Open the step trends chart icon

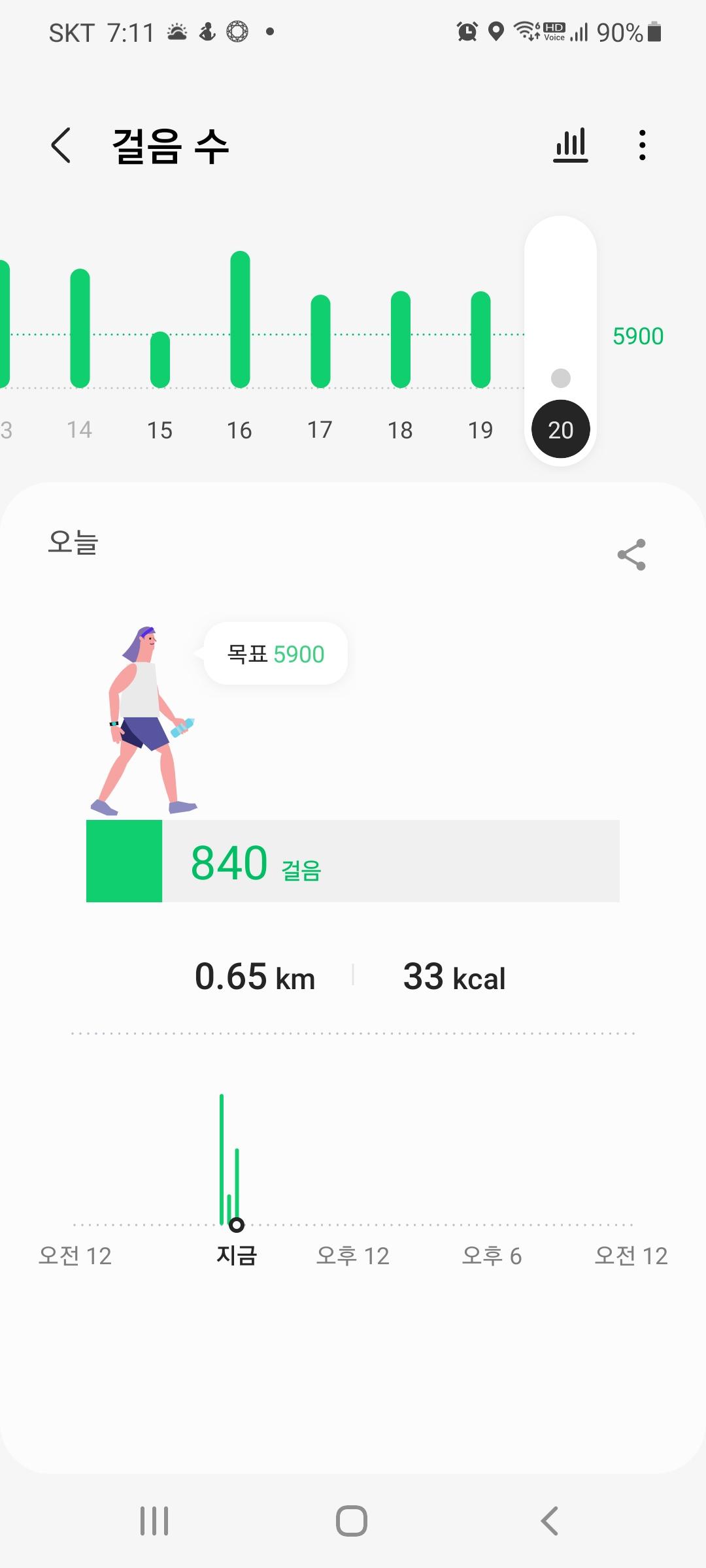571,145
